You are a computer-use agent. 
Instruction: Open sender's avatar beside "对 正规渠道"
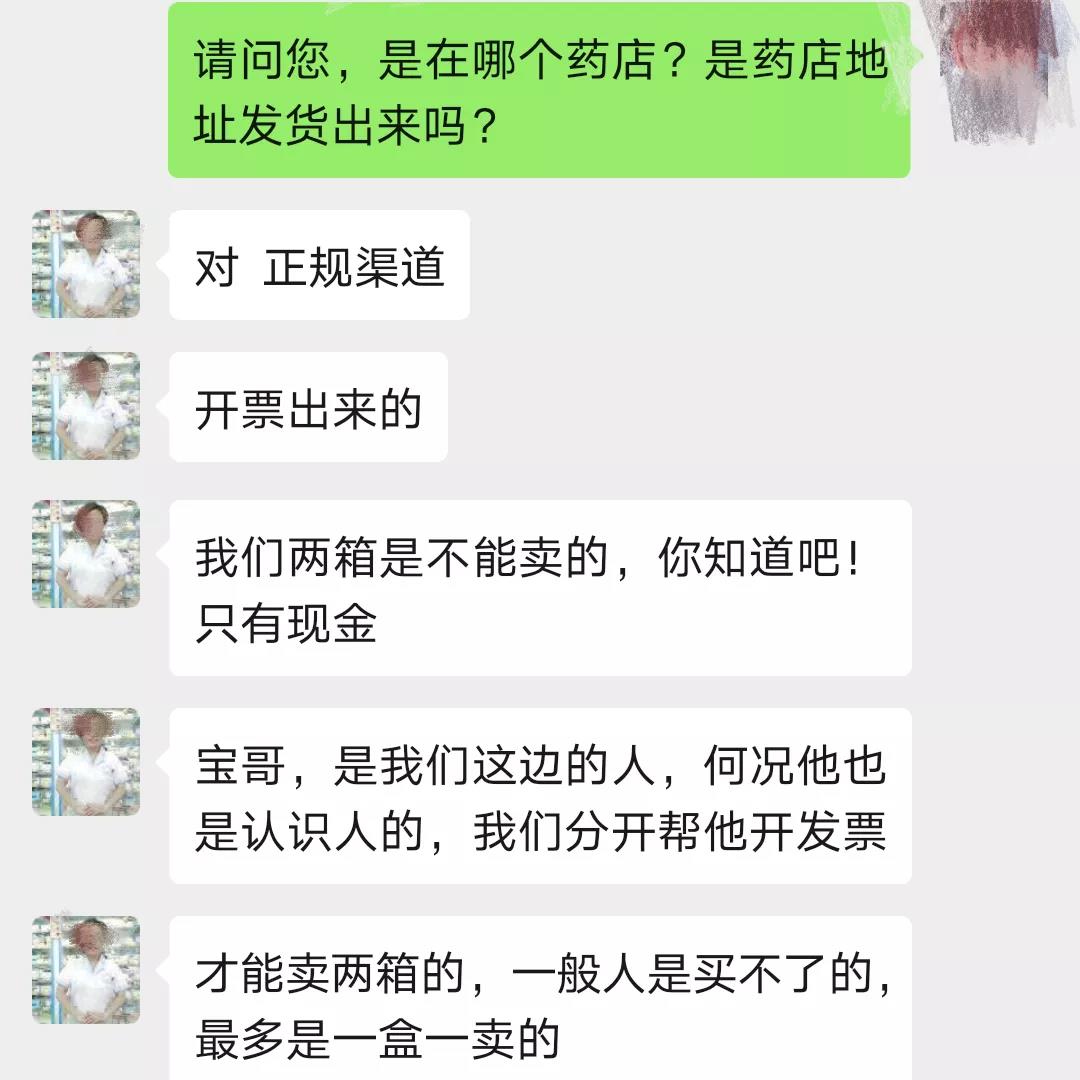[86, 264]
